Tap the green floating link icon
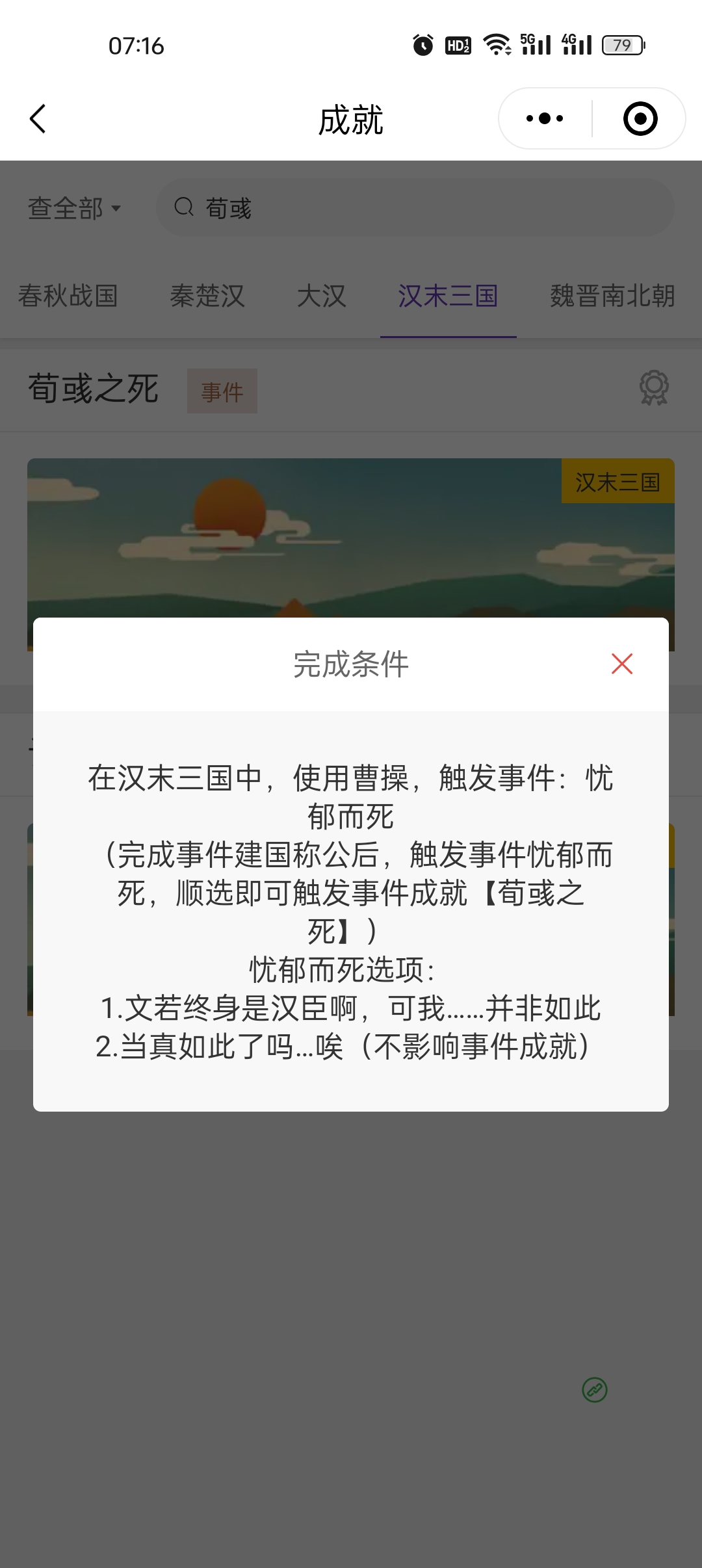Screen dimensions: 702x1568 pyautogui.click(x=595, y=1390)
